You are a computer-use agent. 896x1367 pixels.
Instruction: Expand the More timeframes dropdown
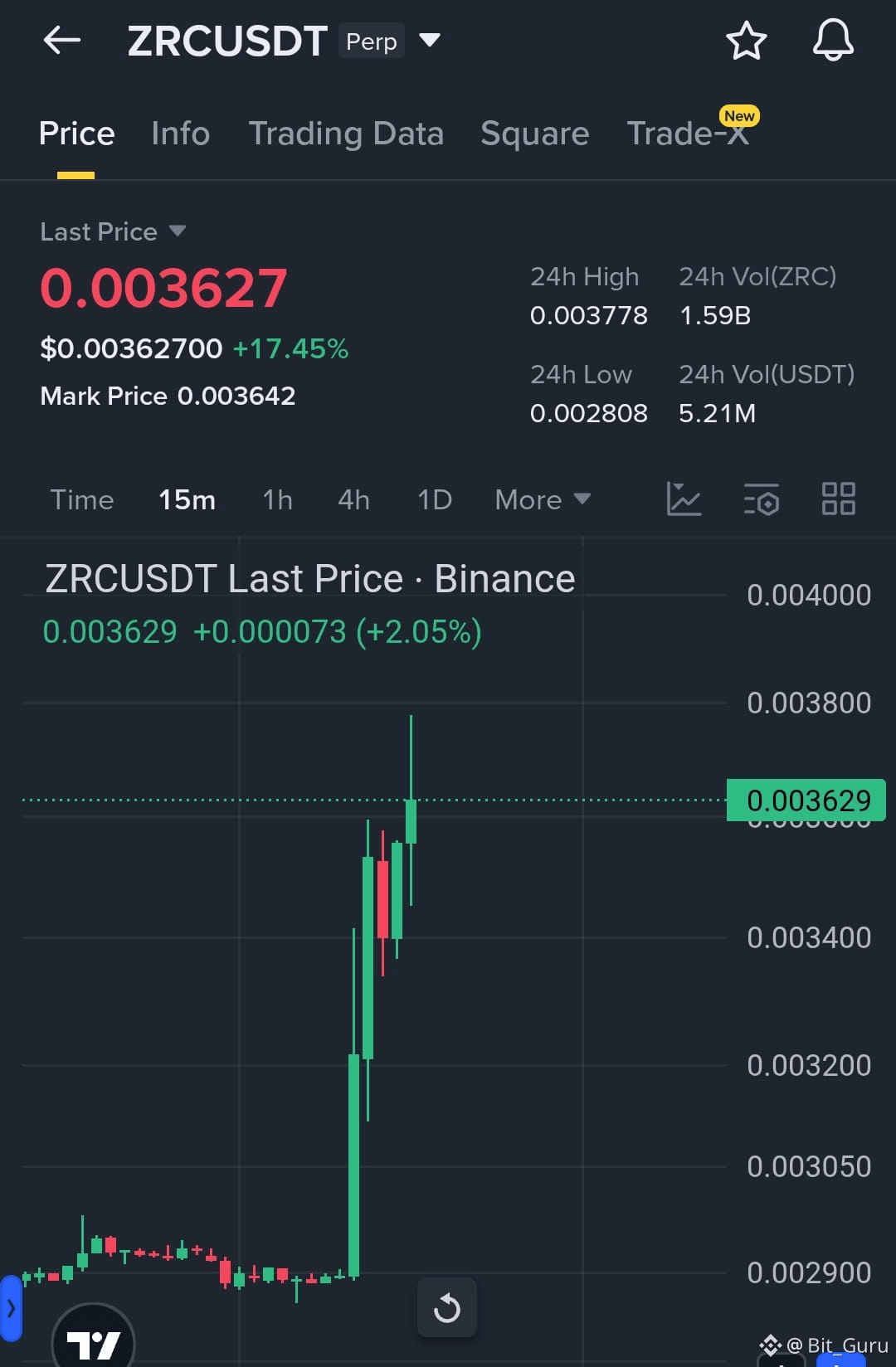(x=541, y=499)
